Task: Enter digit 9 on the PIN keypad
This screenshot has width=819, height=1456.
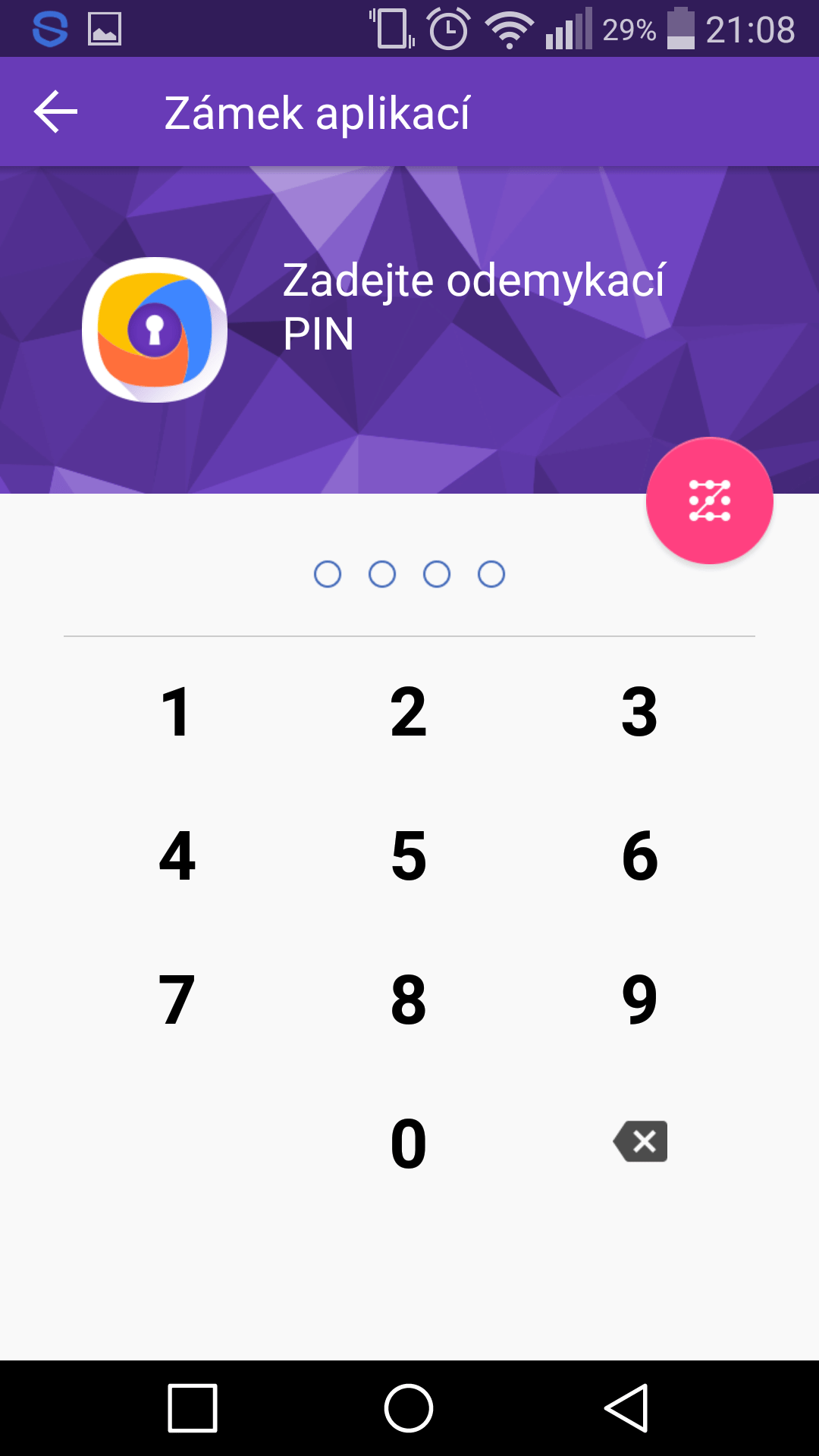Action: click(x=639, y=999)
